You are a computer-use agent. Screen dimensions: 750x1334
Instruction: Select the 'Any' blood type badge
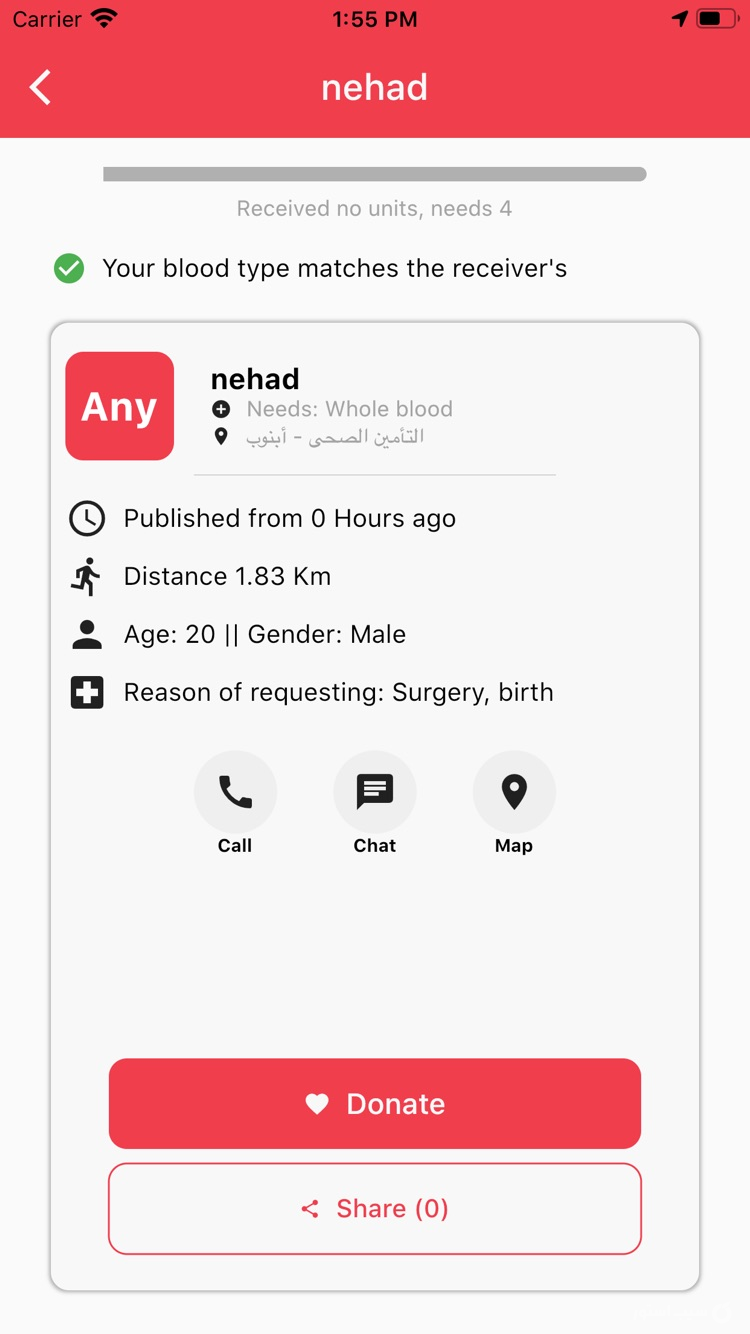(119, 405)
